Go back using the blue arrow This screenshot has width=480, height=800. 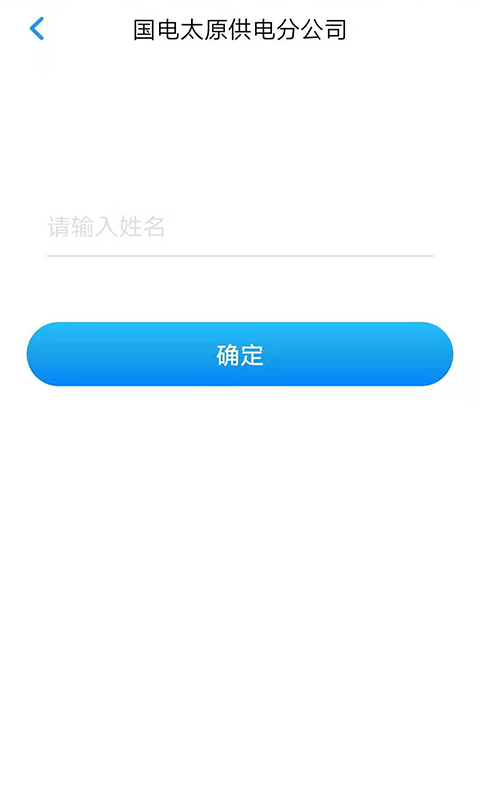pos(37,28)
